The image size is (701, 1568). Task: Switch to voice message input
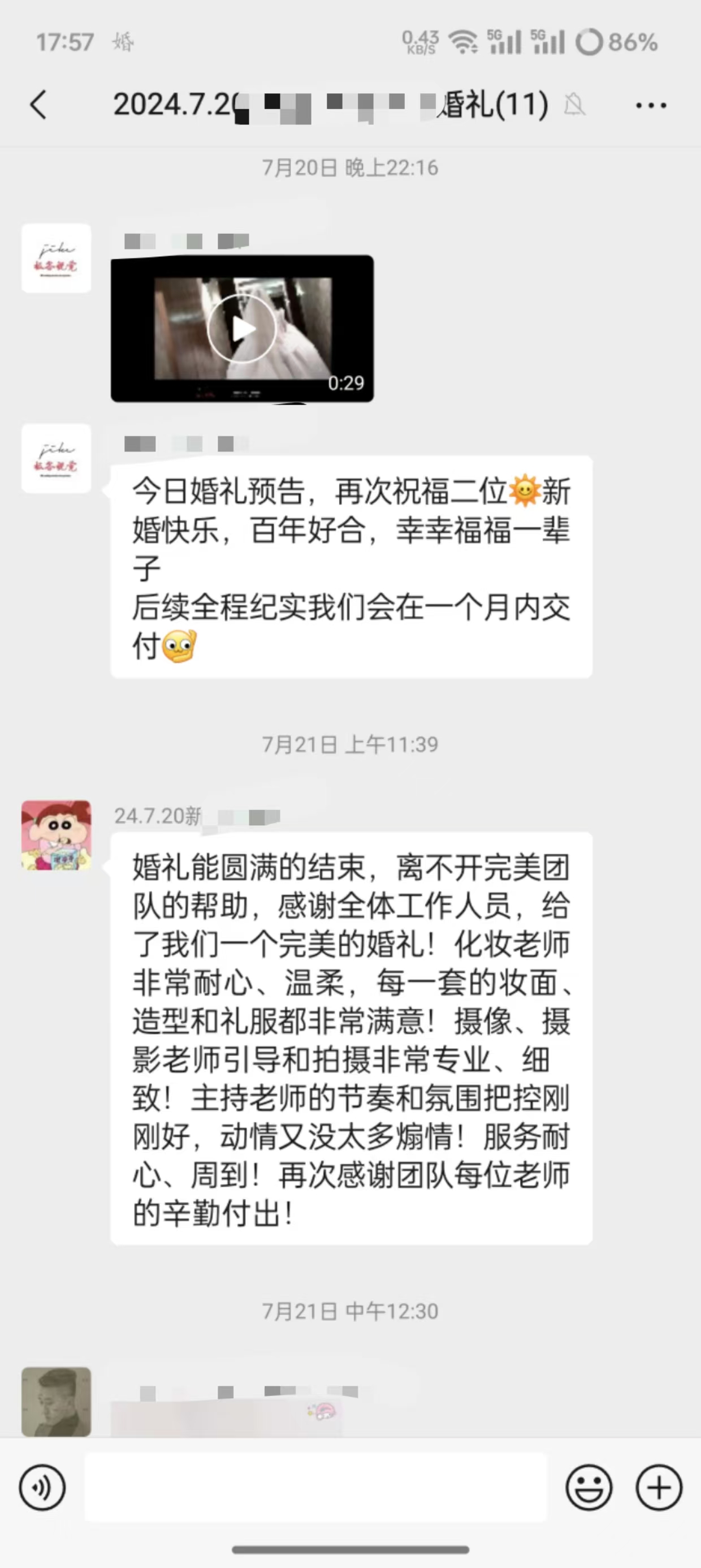(42, 1487)
